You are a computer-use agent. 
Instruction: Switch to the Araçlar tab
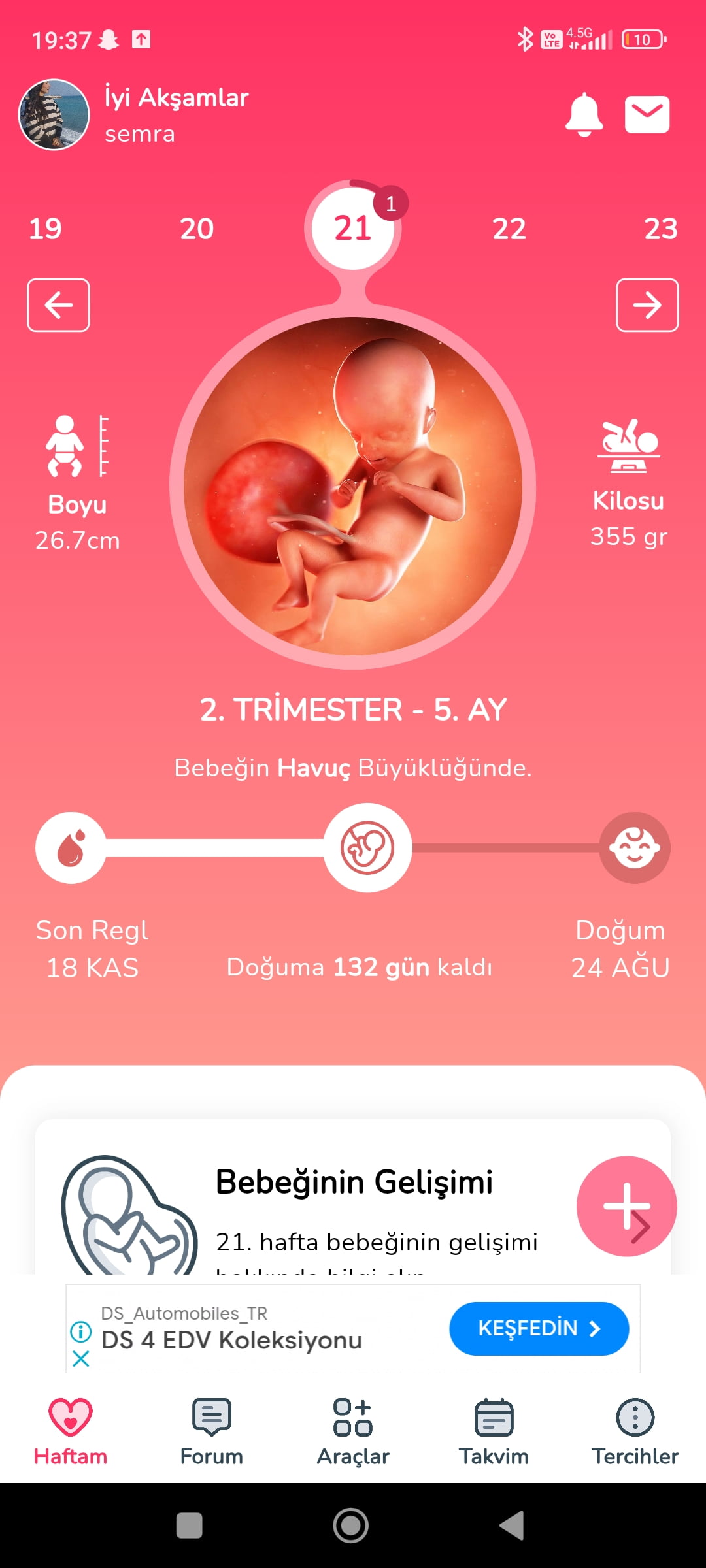click(x=353, y=1431)
